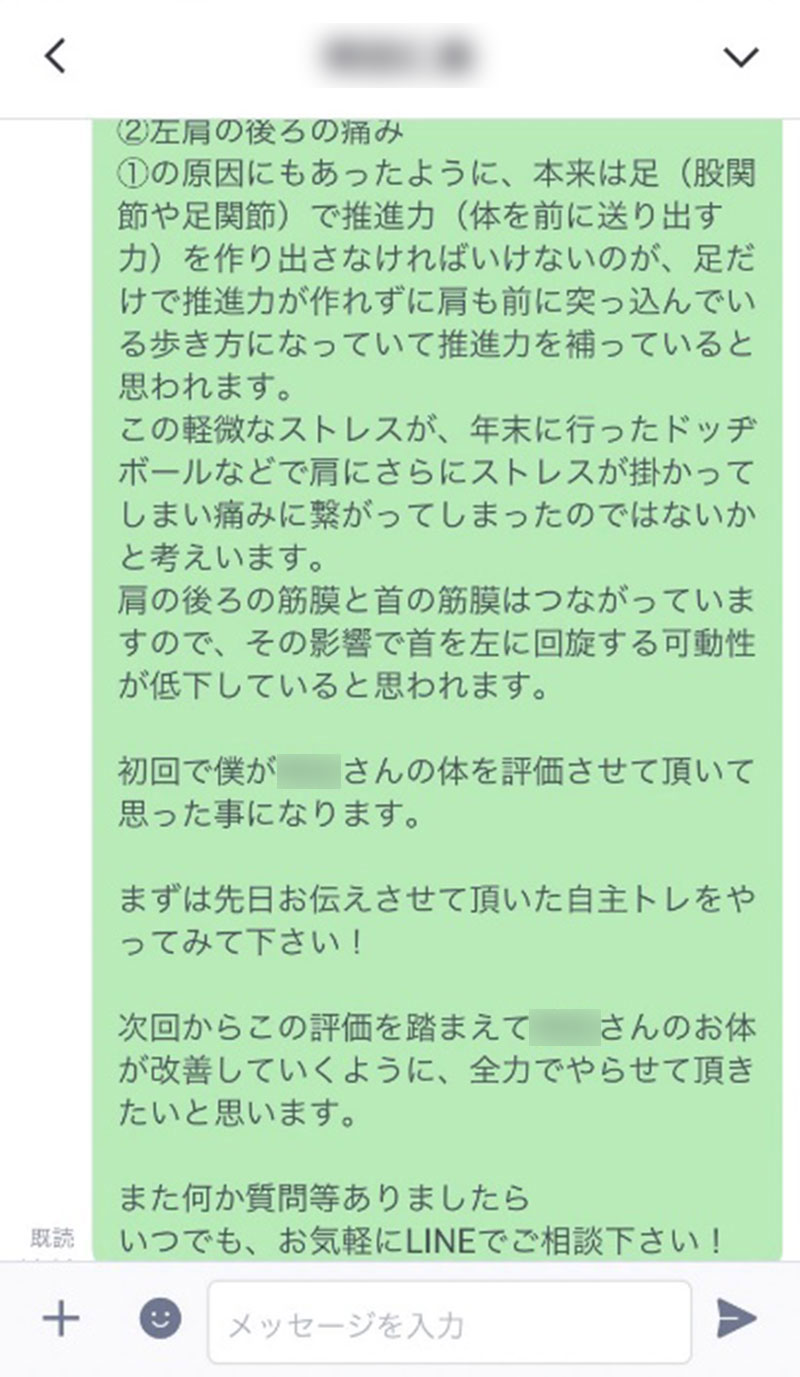Open the attachment menu with the plus icon
This screenshot has width=800, height=1377.
coord(60,1318)
